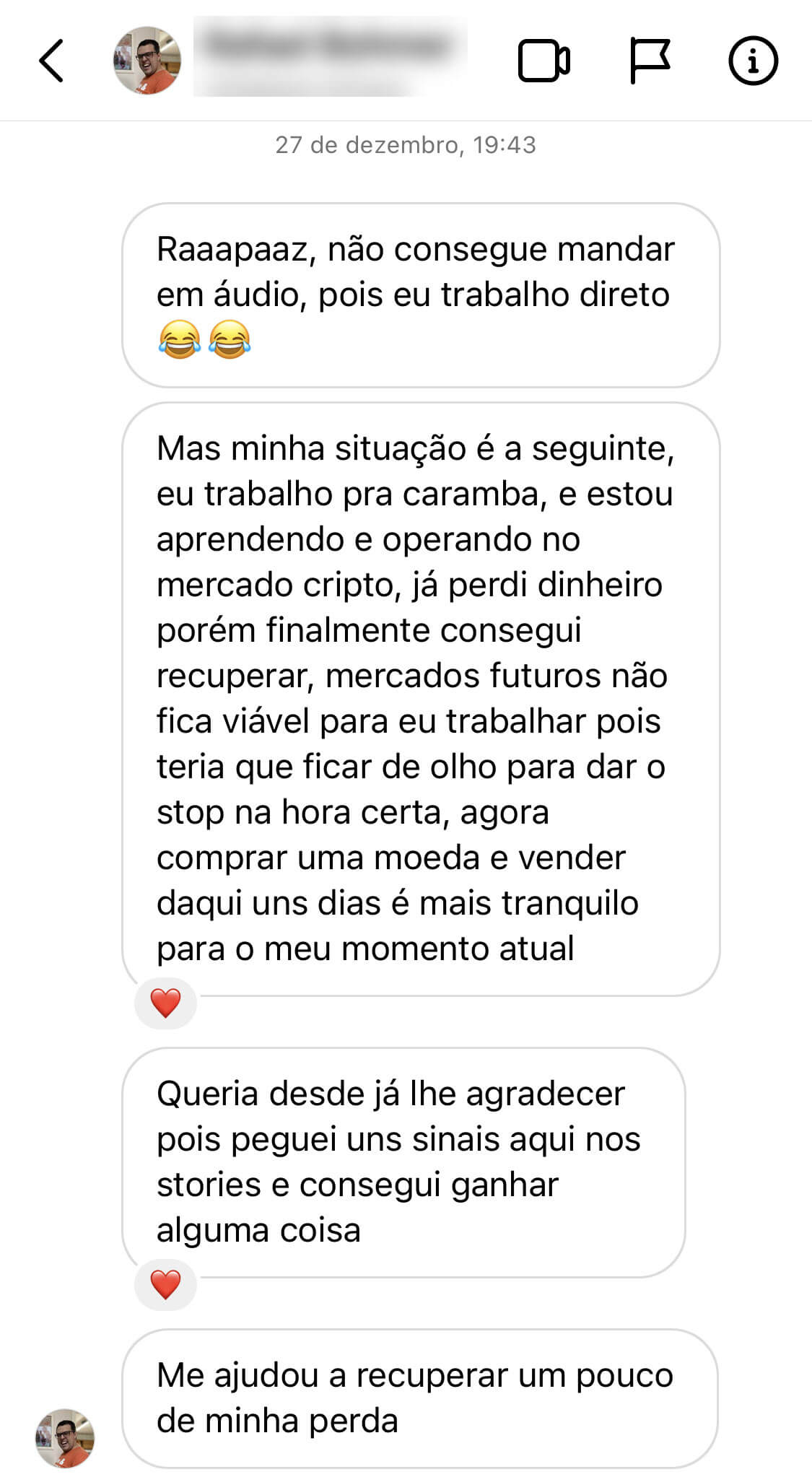812x1477 pixels.
Task: Open conversation details info icon
Action: 753,61
